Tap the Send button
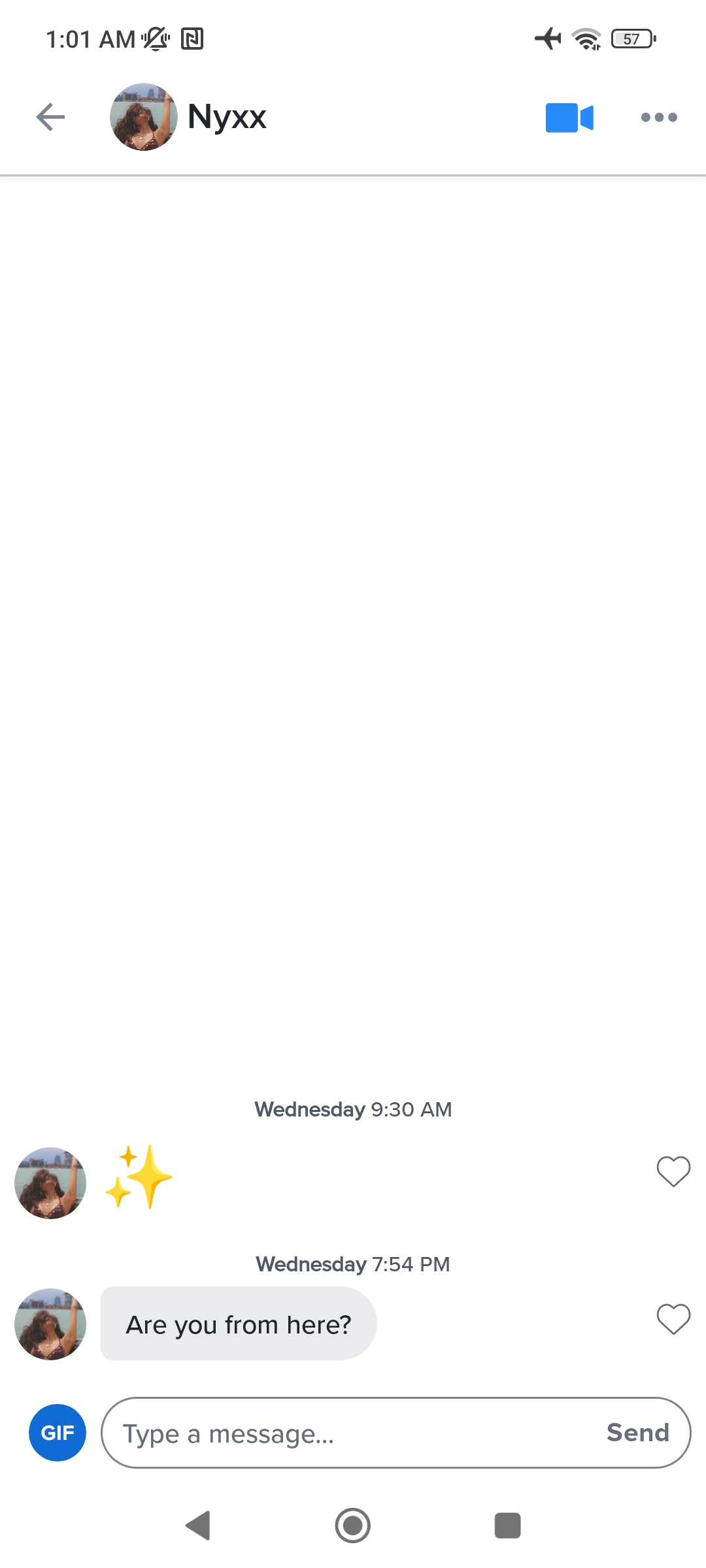This screenshot has height=1568, width=706. click(637, 1433)
